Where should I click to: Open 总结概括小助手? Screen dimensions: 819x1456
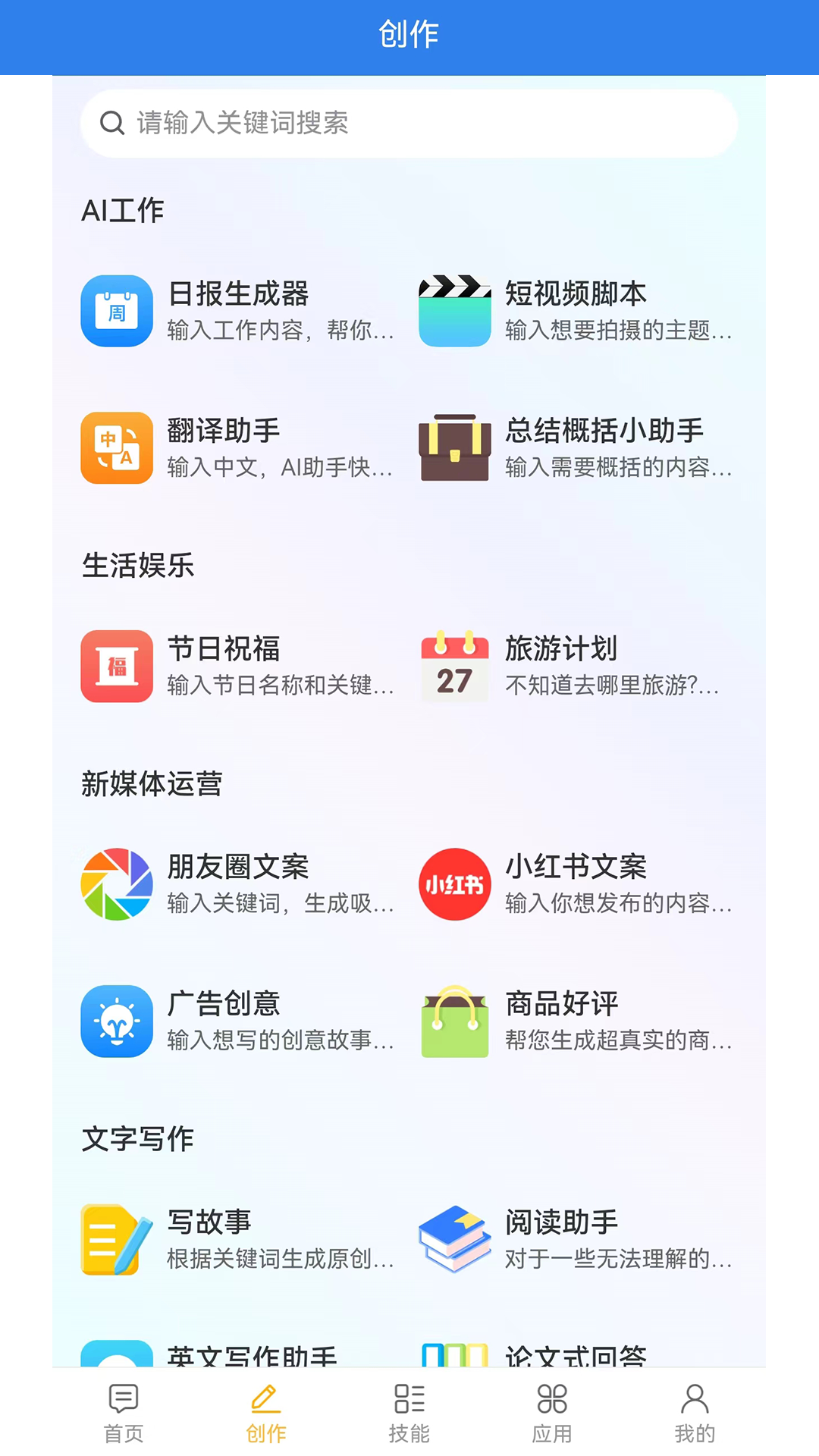click(576, 447)
